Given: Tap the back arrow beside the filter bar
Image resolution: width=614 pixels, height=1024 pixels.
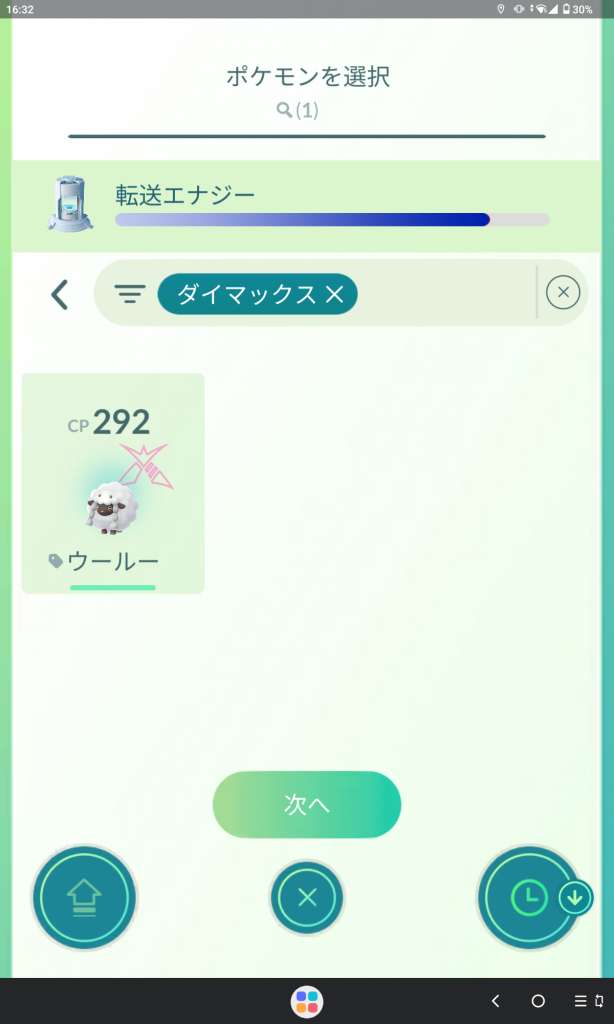Looking at the screenshot, I should tap(59, 295).
